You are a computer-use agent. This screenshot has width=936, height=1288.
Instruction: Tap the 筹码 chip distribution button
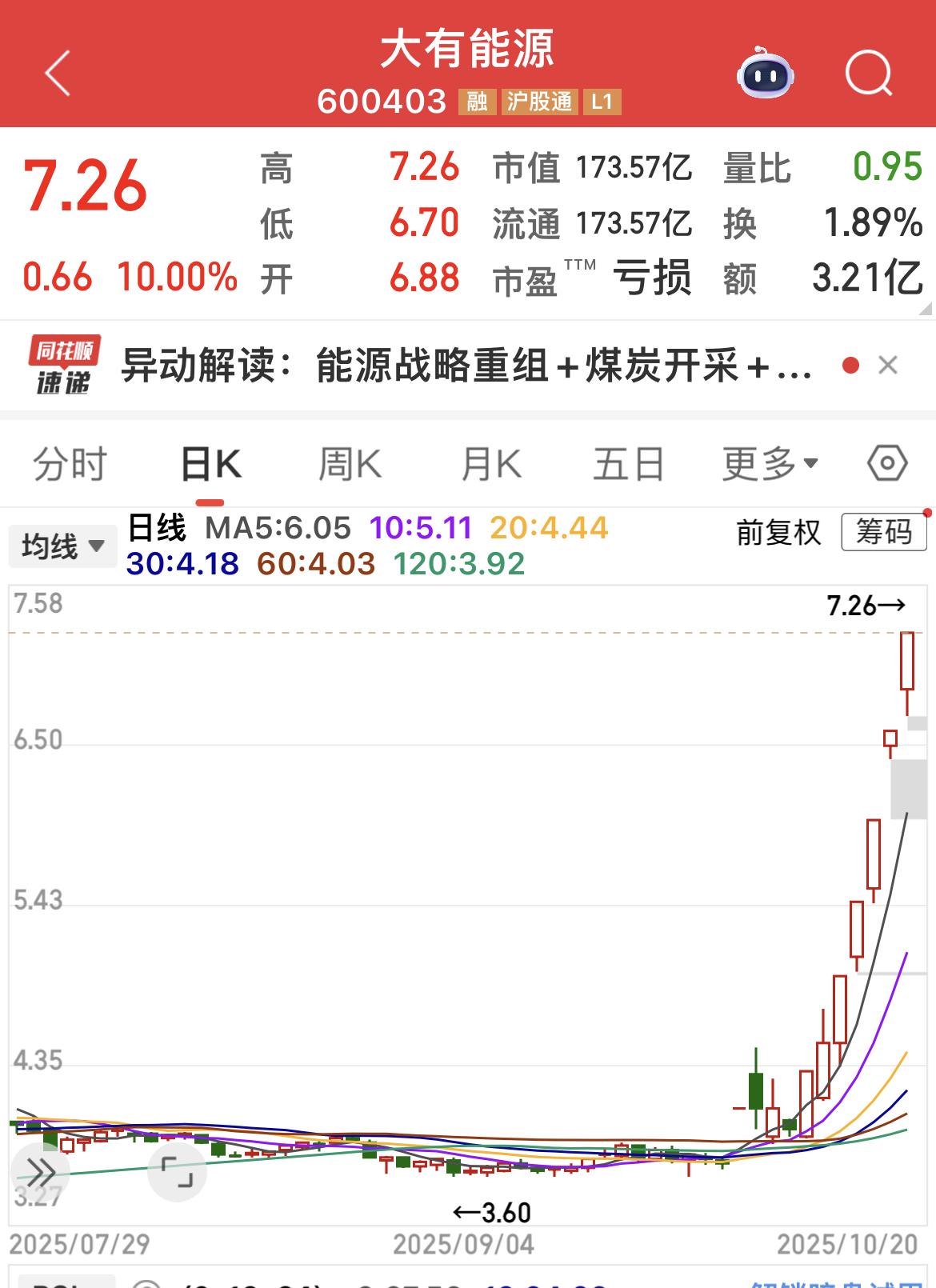[x=884, y=532]
